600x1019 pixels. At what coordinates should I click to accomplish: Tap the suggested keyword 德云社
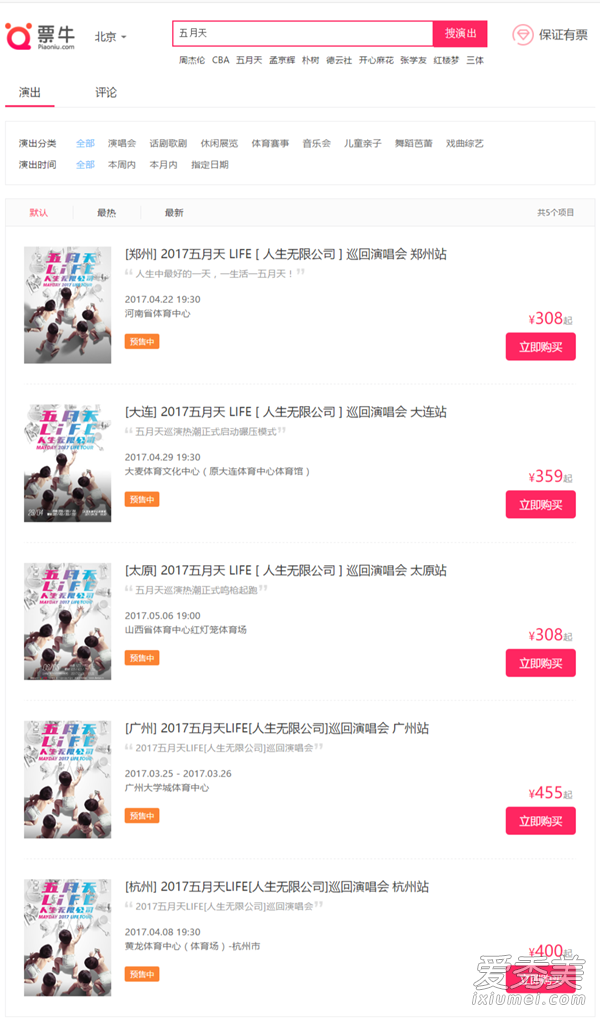(339, 60)
